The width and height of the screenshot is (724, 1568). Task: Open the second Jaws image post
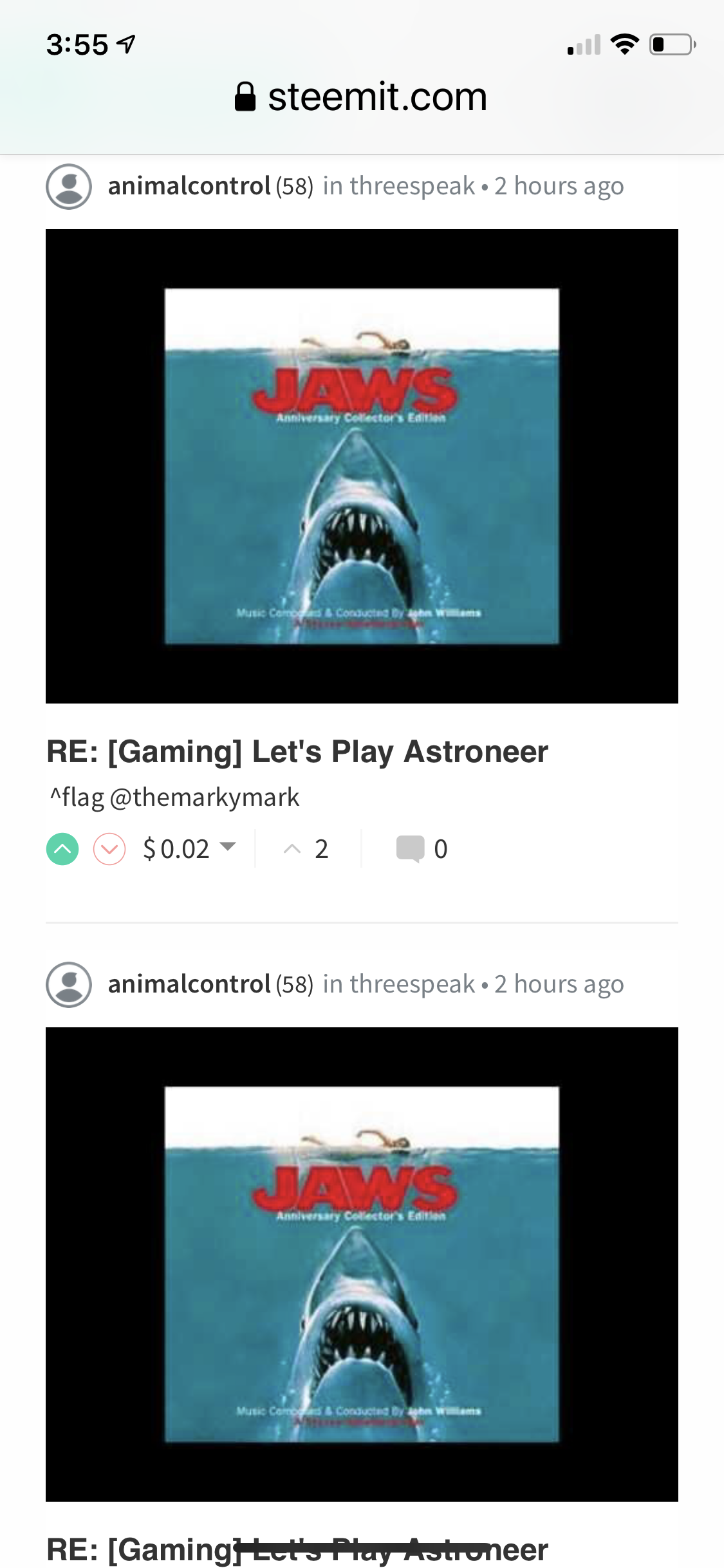tap(362, 1264)
